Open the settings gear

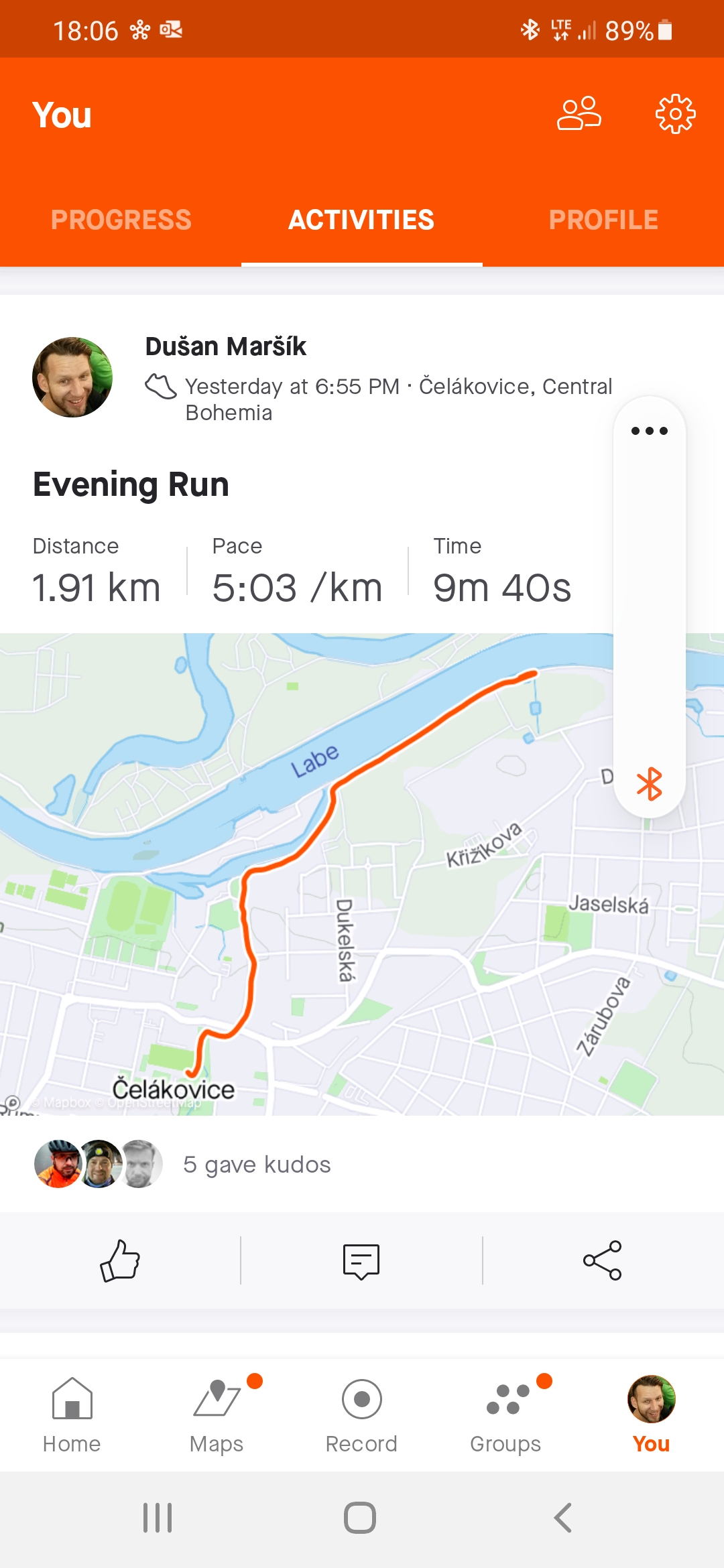[x=675, y=114]
